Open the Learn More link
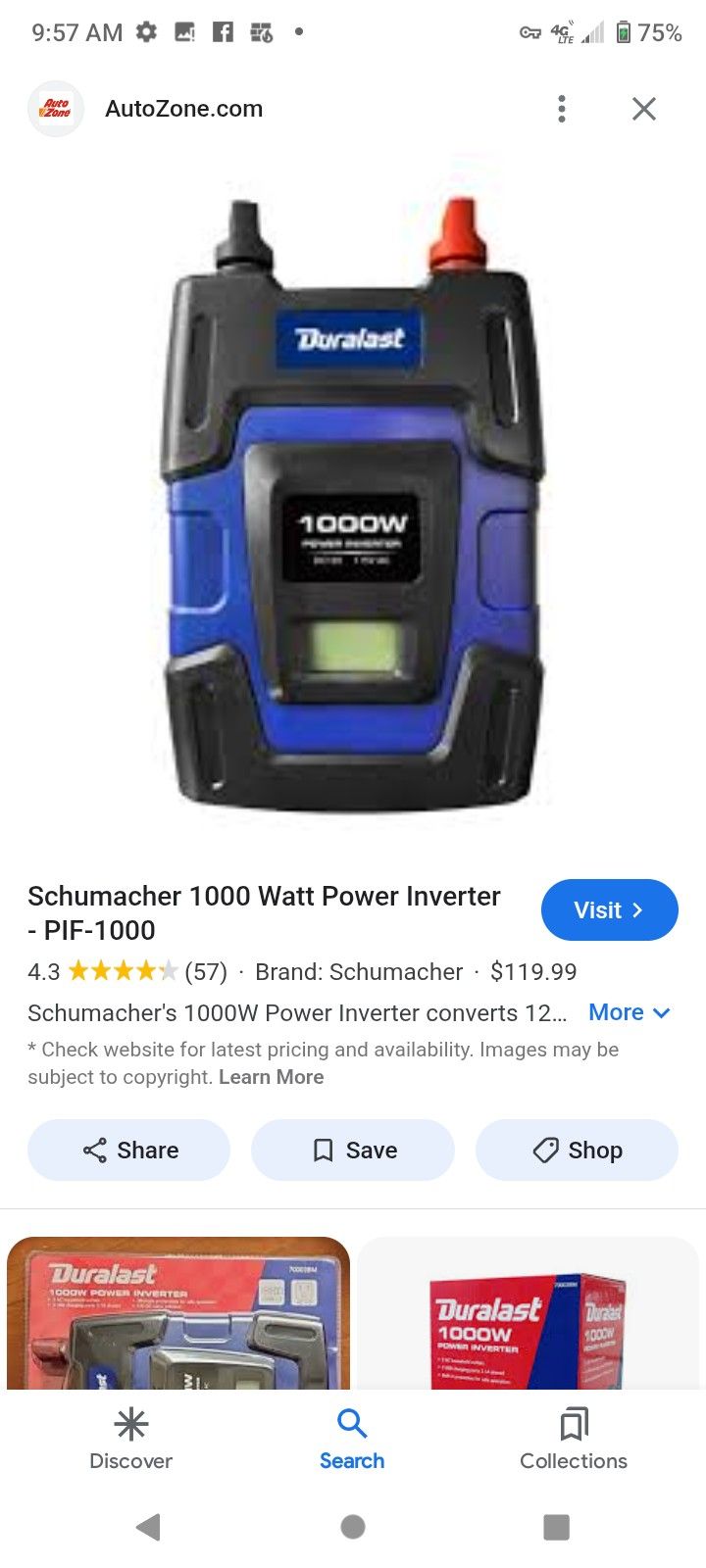This screenshot has height=1568, width=706. pyautogui.click(x=272, y=1076)
